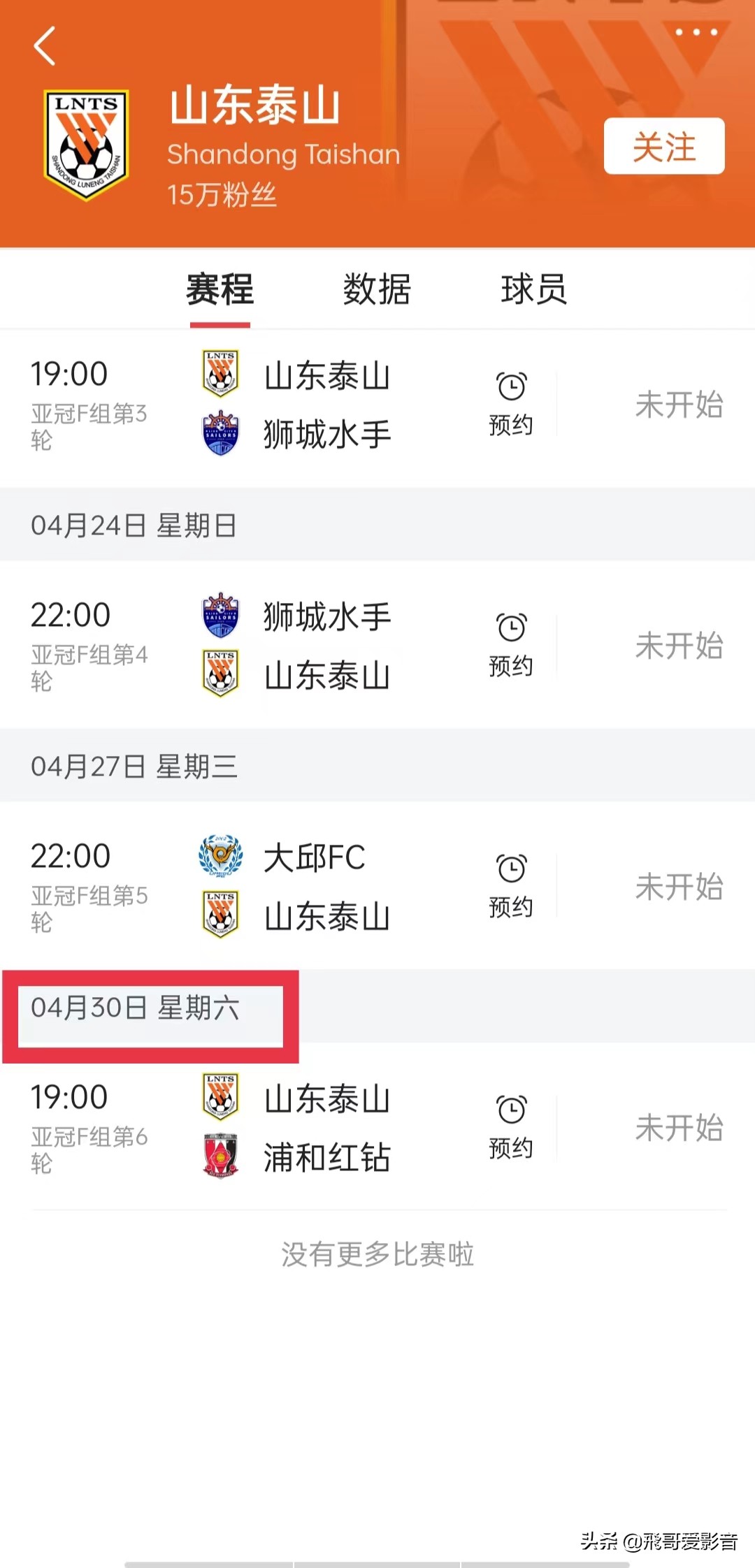Image resolution: width=755 pixels, height=1568 pixels.
Task: Enable 预约 reminder for the 狮城水手 vs 山东泰山 match
Action: 510,644
